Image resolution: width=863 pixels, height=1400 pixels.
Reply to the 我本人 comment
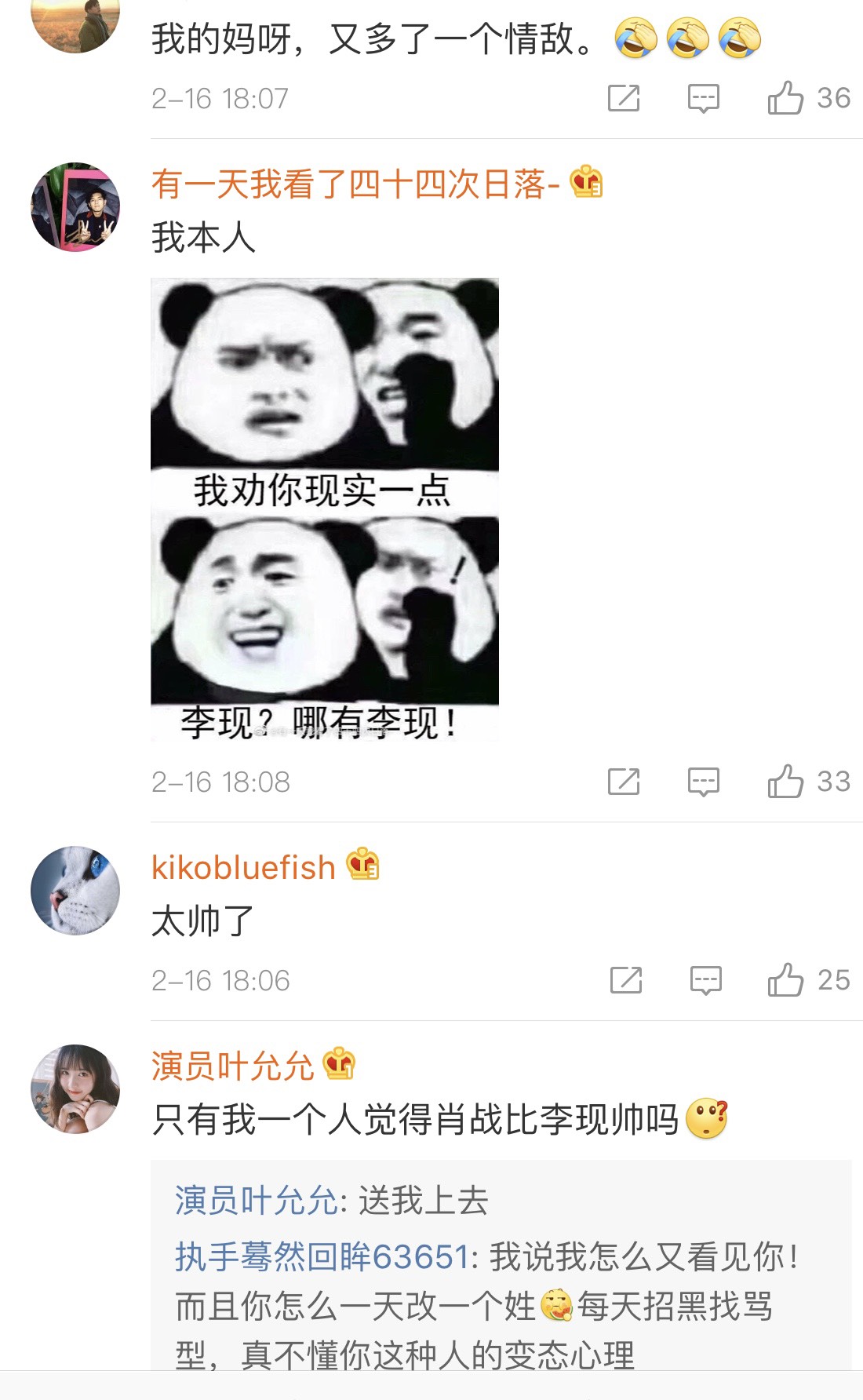(x=703, y=782)
